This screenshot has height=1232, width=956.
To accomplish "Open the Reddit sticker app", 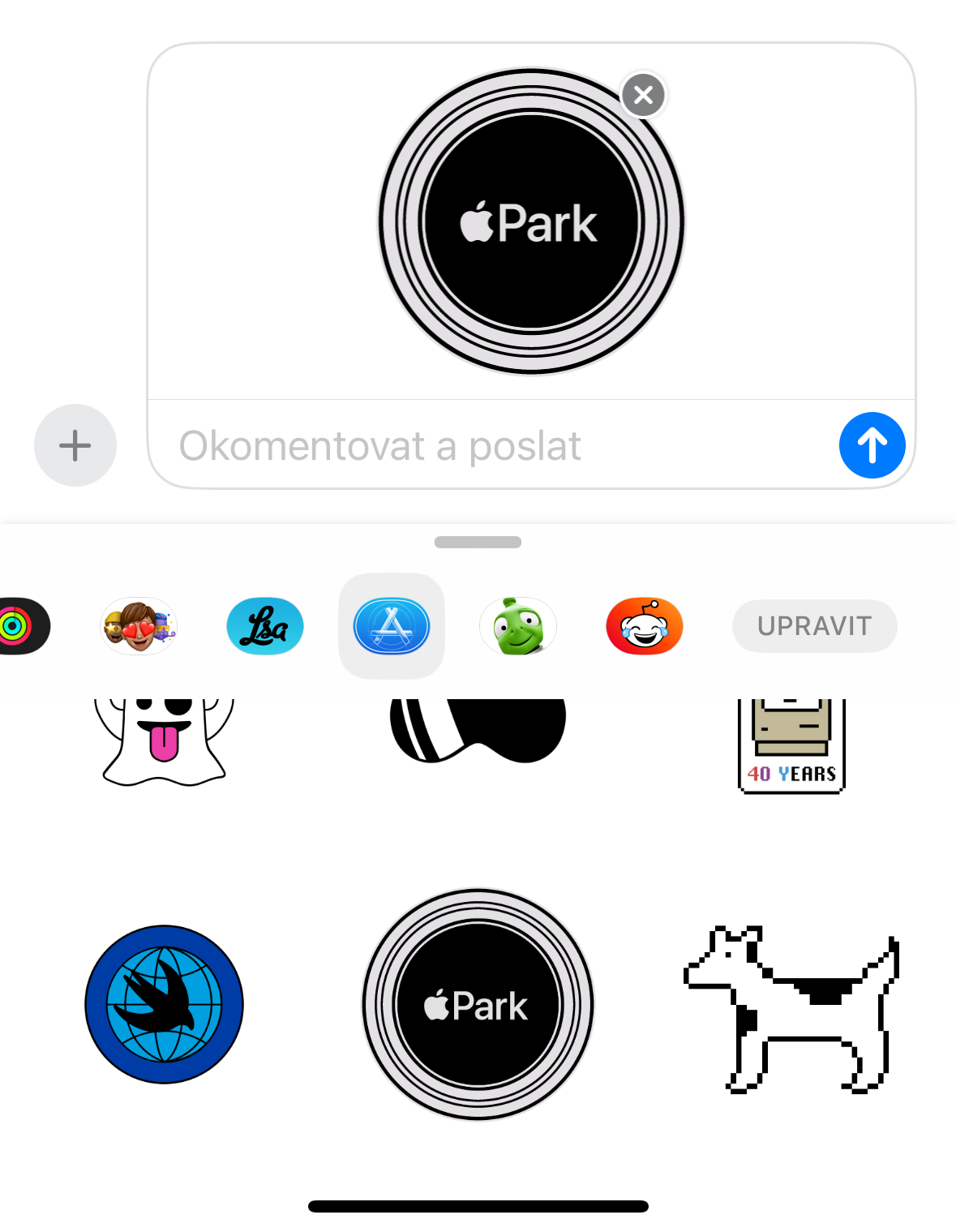I will click(644, 625).
